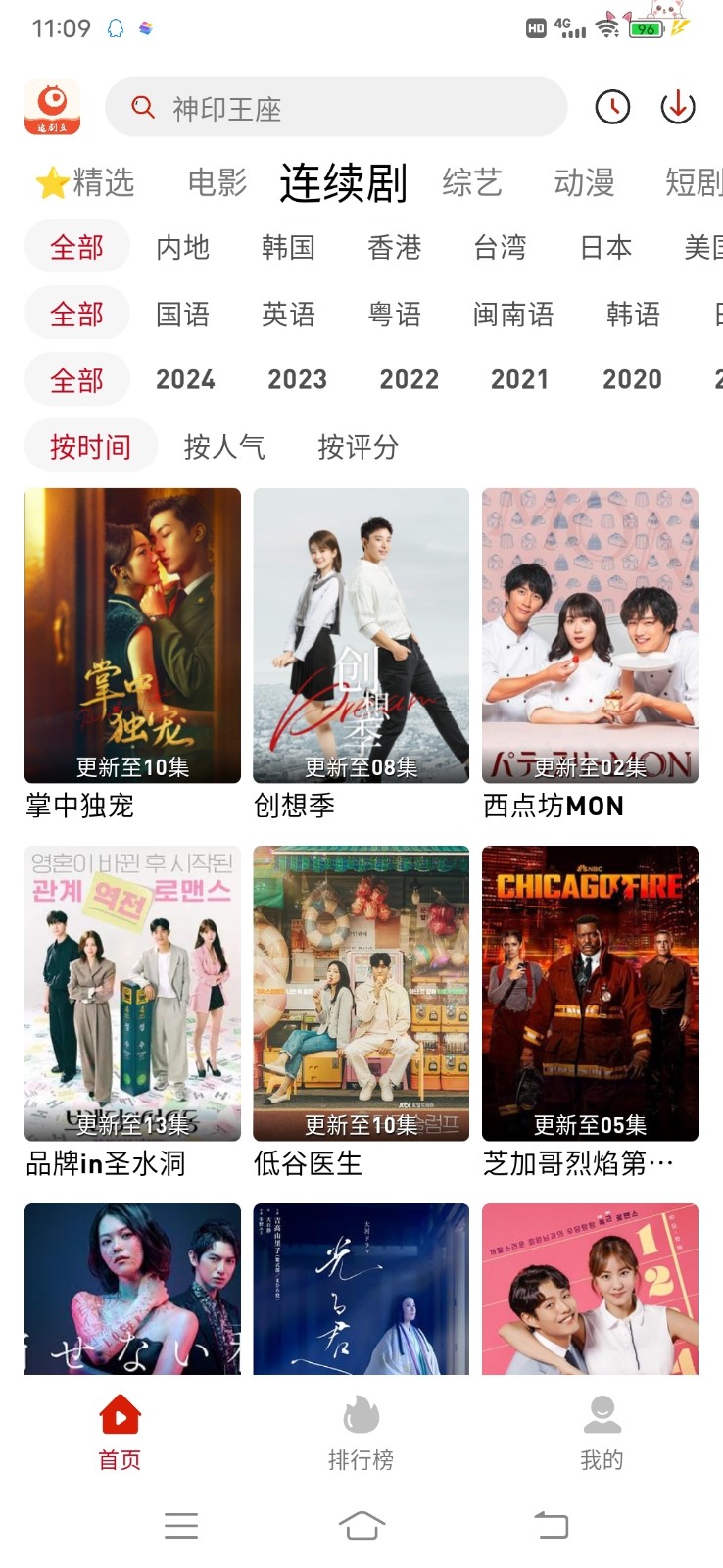Tap the 首页 home icon
Image resolution: width=723 pixels, height=1568 pixels.
[x=119, y=1415]
